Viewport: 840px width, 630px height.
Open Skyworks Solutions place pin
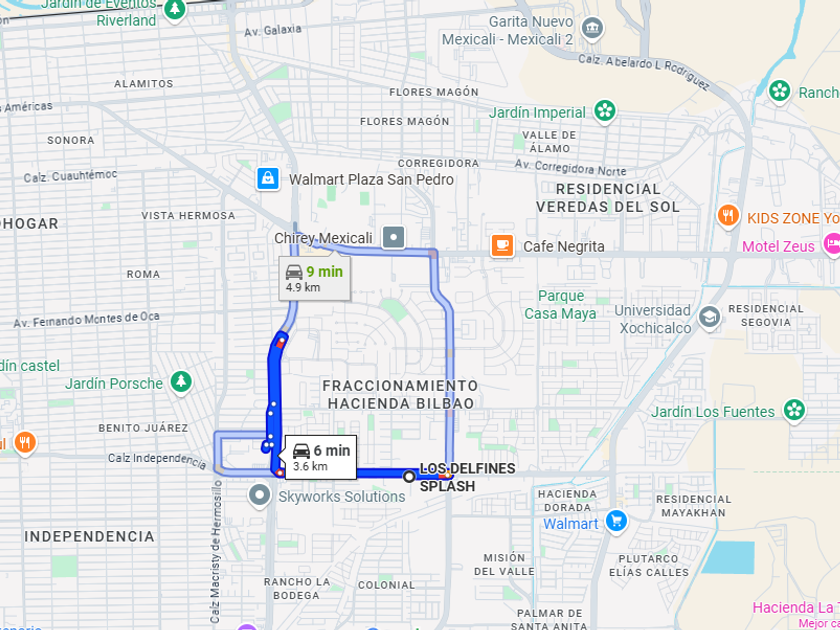coord(260,495)
